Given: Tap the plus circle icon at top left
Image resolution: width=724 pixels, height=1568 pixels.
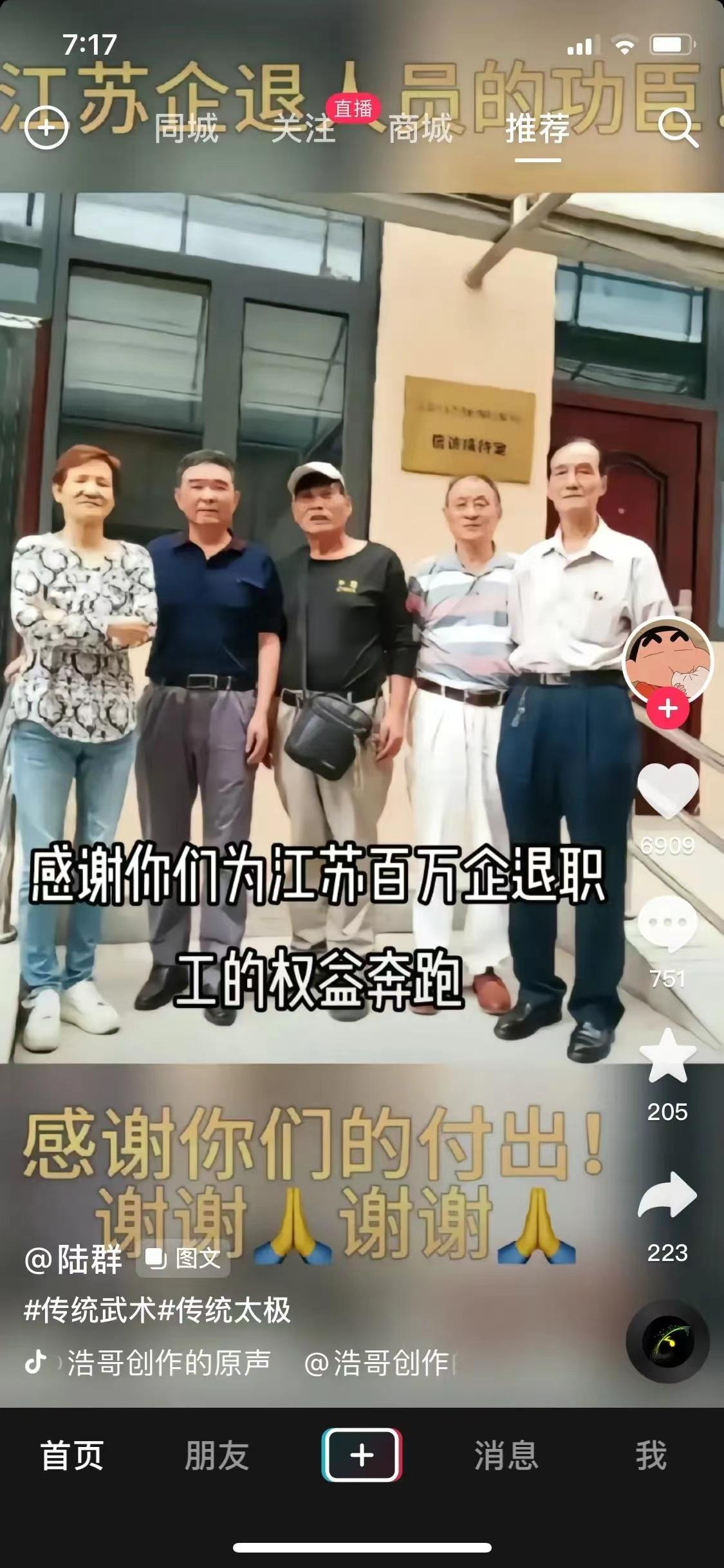Looking at the screenshot, I should 46,128.
